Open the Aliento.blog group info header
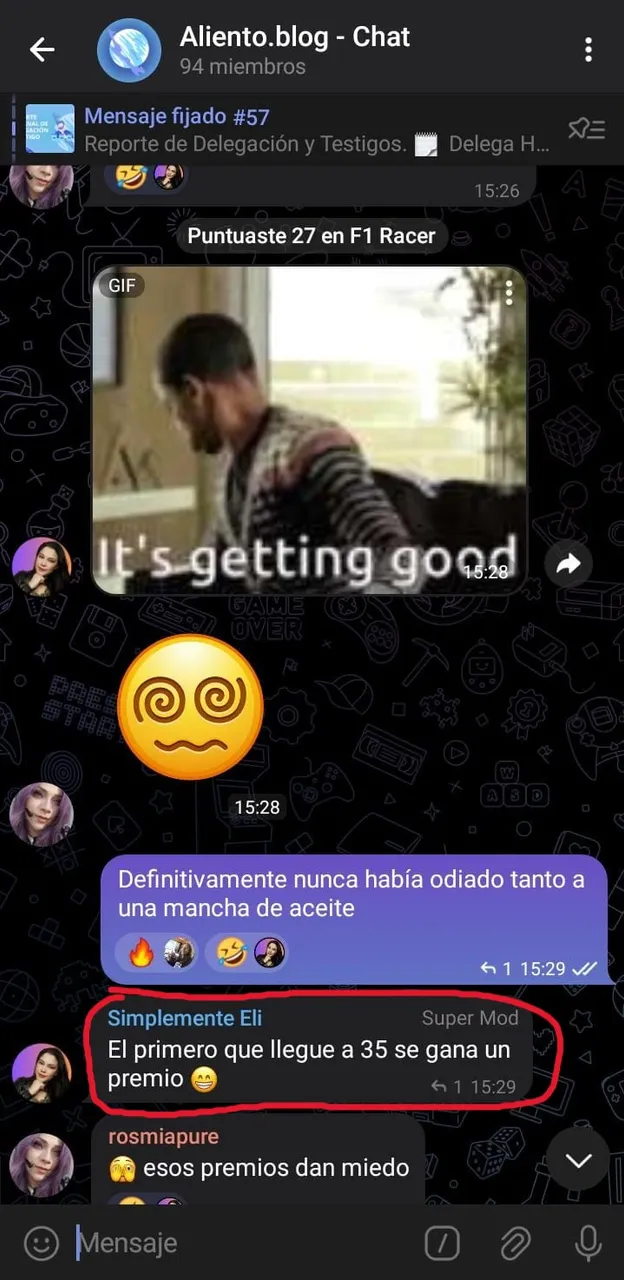The width and height of the screenshot is (624, 1280). [x=294, y=50]
